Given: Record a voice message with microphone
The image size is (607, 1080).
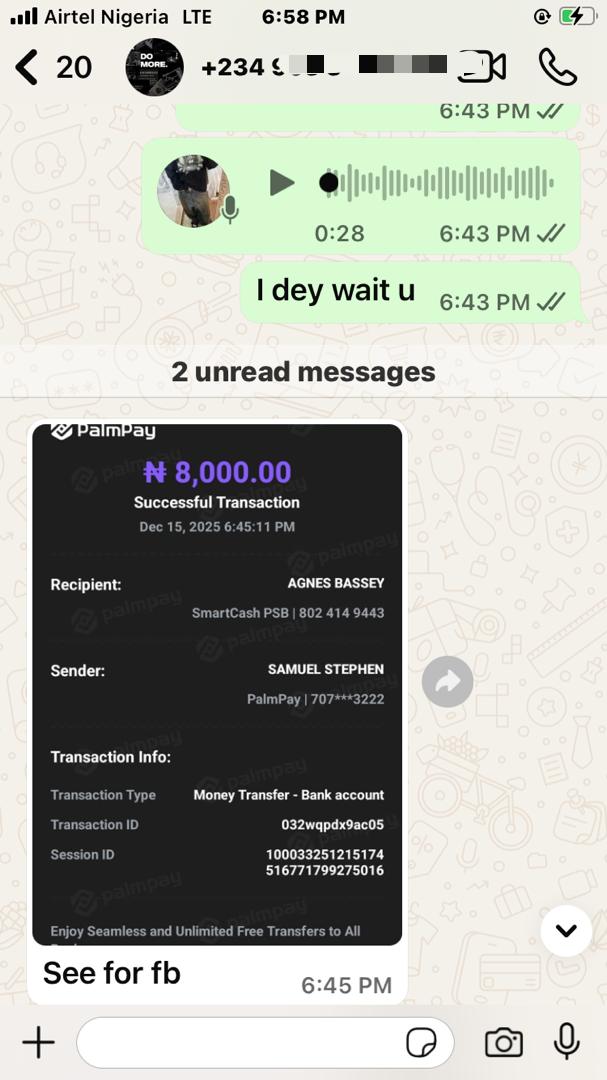Looking at the screenshot, I should pyautogui.click(x=566, y=1041).
